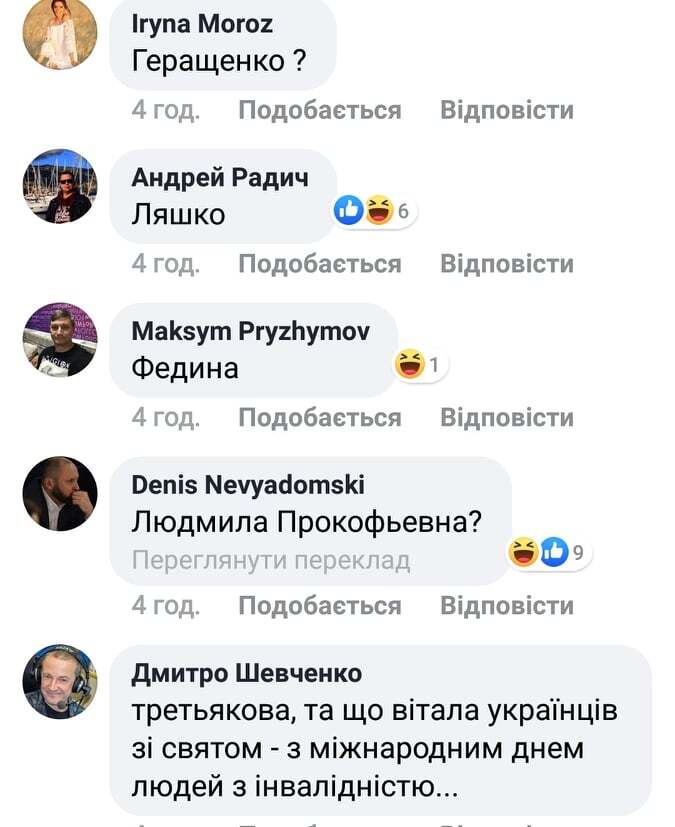
Task: Reply to Андрей Радич's comment
Action: (506, 264)
